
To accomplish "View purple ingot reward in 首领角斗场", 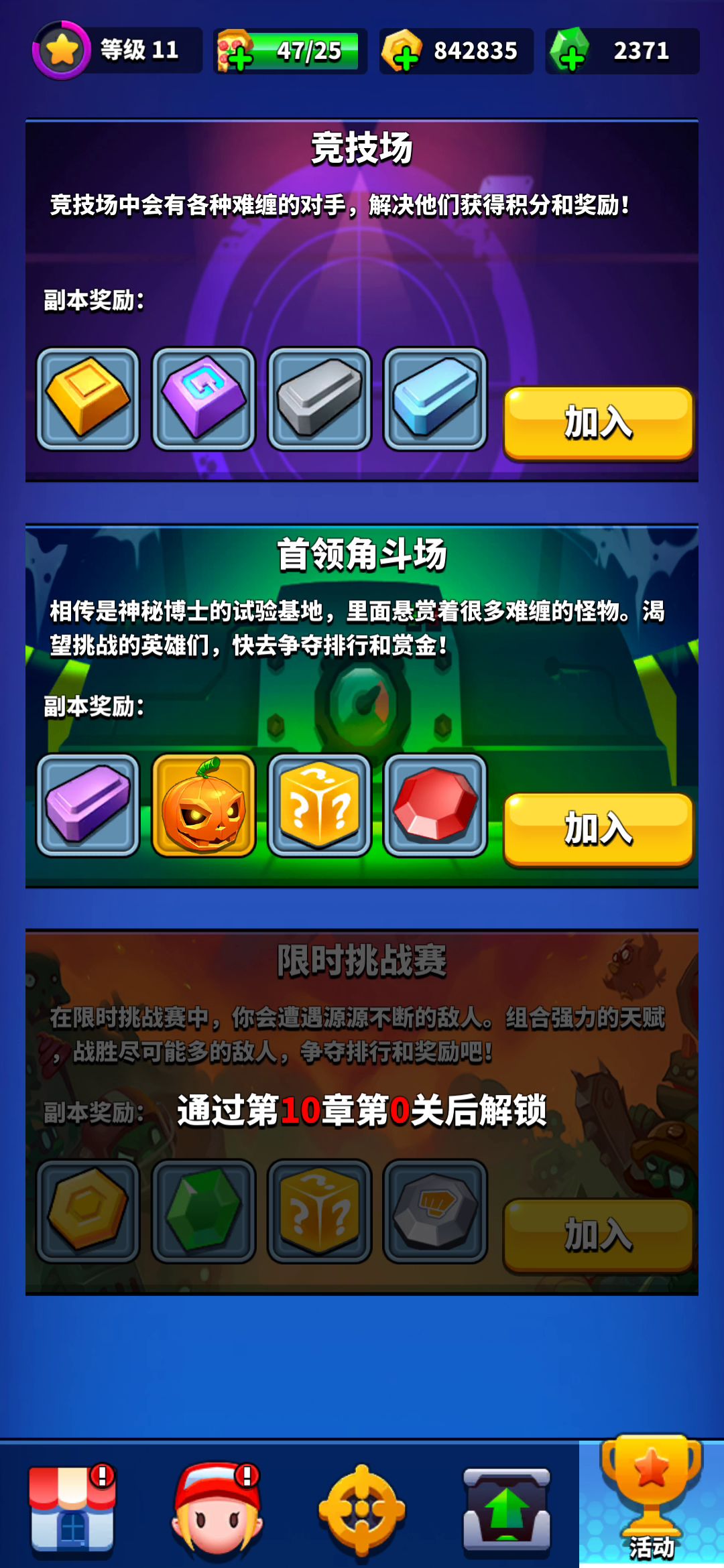I will [88, 805].
